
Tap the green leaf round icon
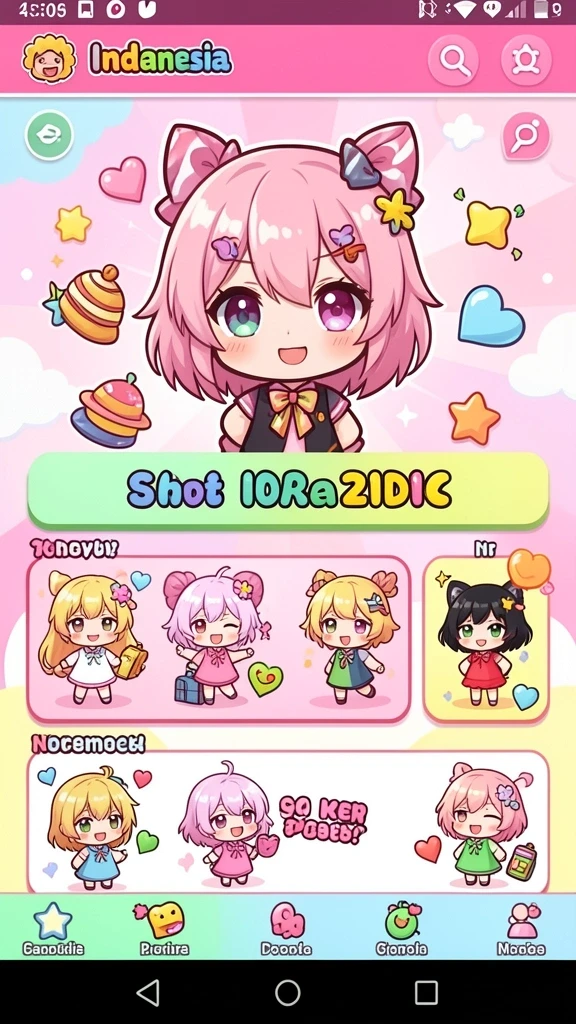49,135
